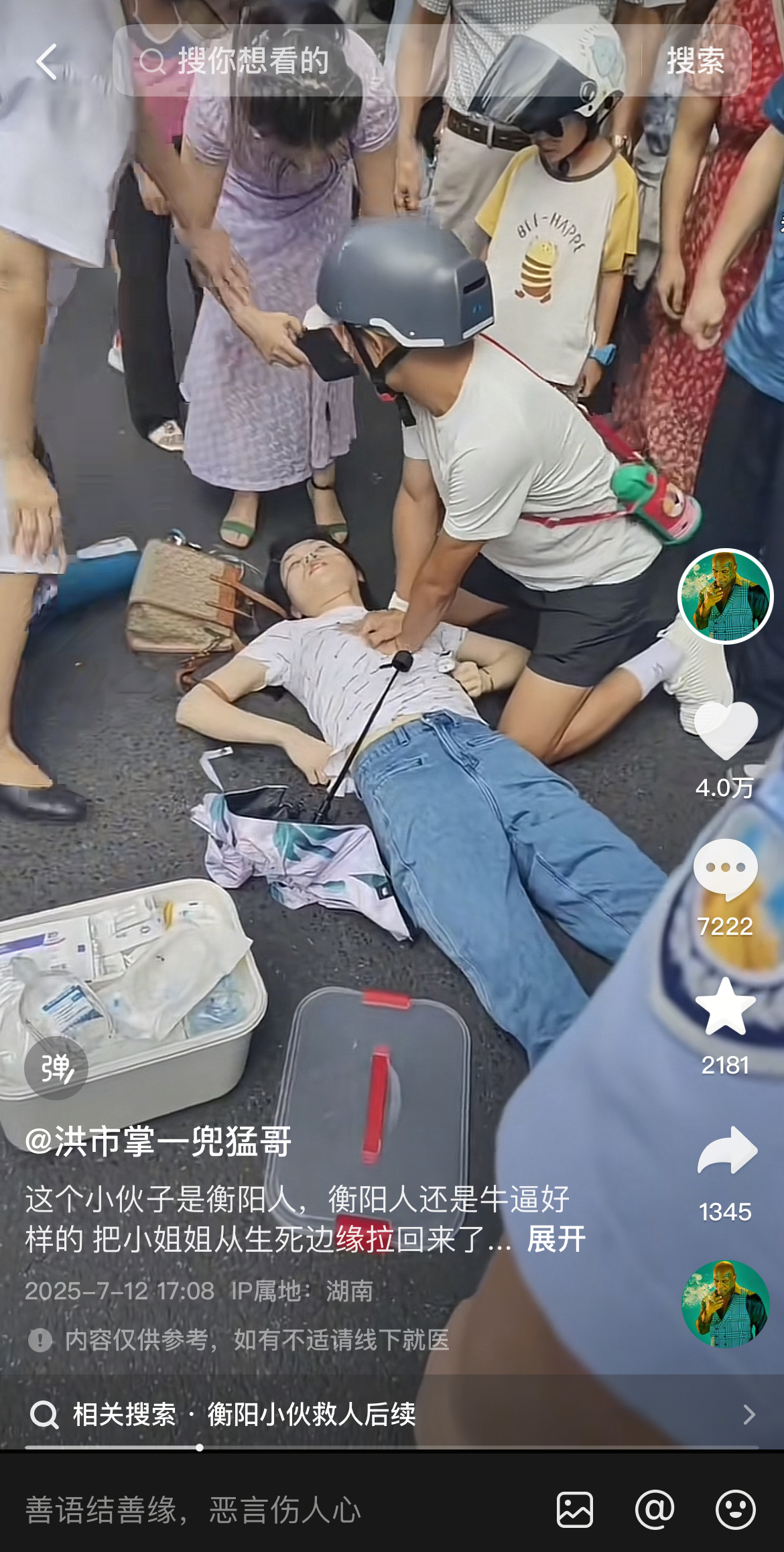This screenshot has width=784, height=1552.
Task: Open the emoji picker
Action: [x=735, y=1510]
